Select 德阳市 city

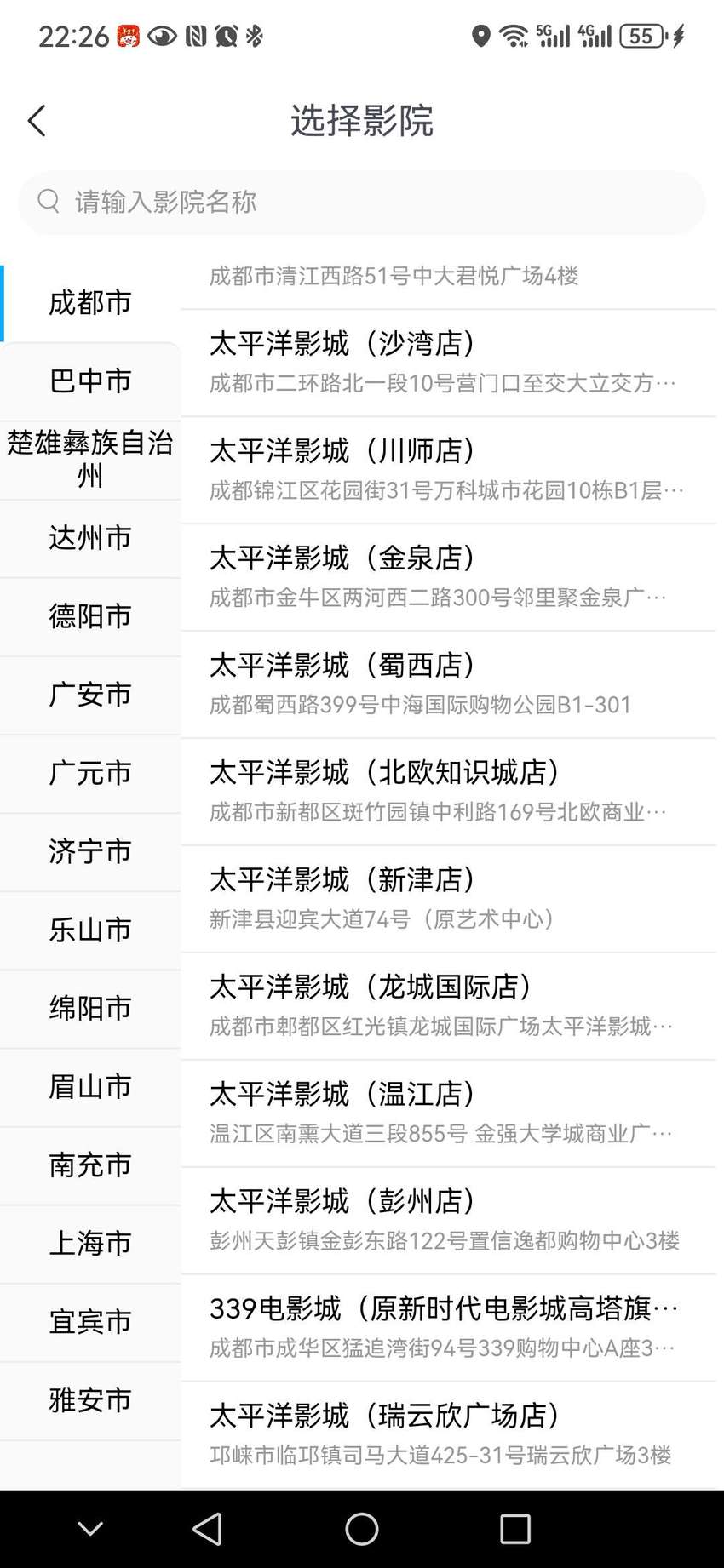(x=90, y=615)
